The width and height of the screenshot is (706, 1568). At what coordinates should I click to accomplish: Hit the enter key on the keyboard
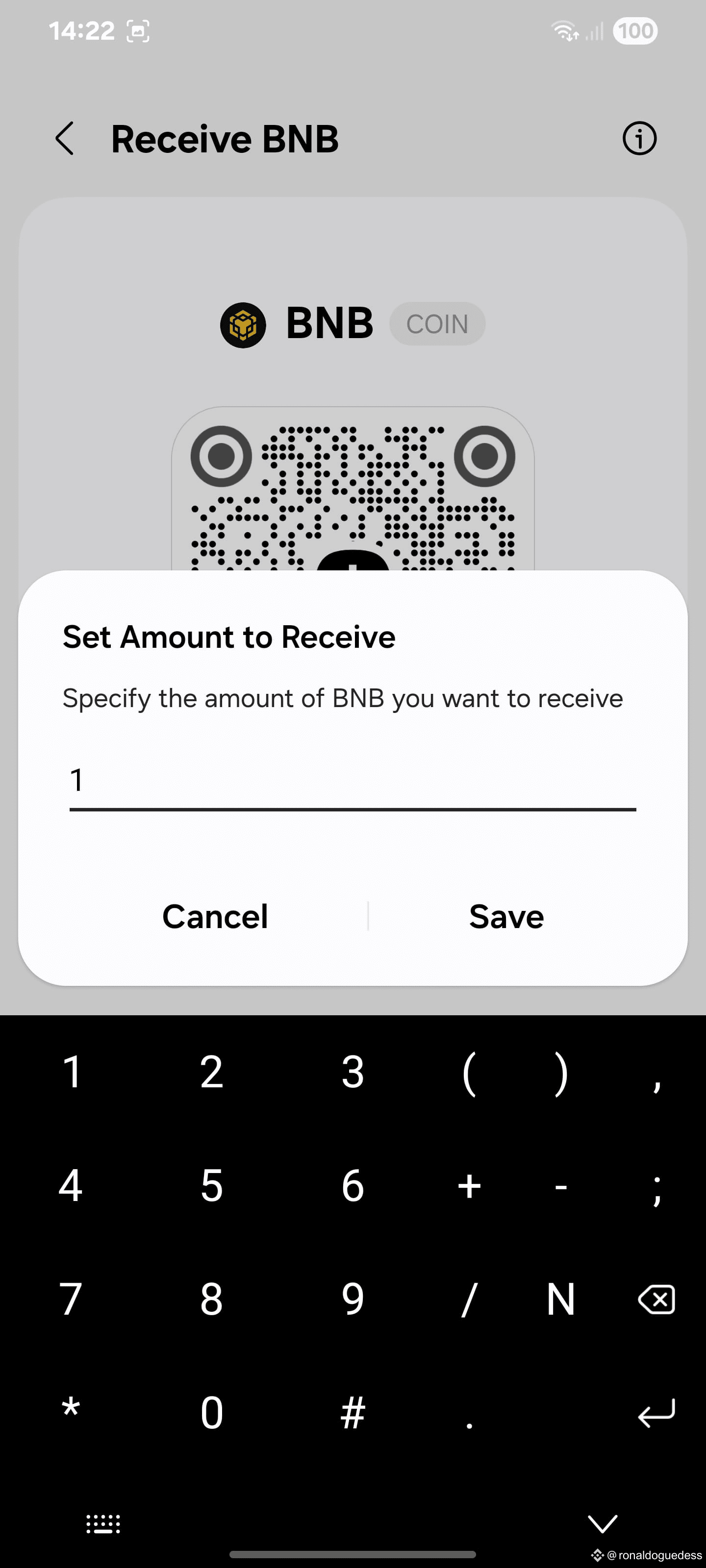(x=656, y=1412)
